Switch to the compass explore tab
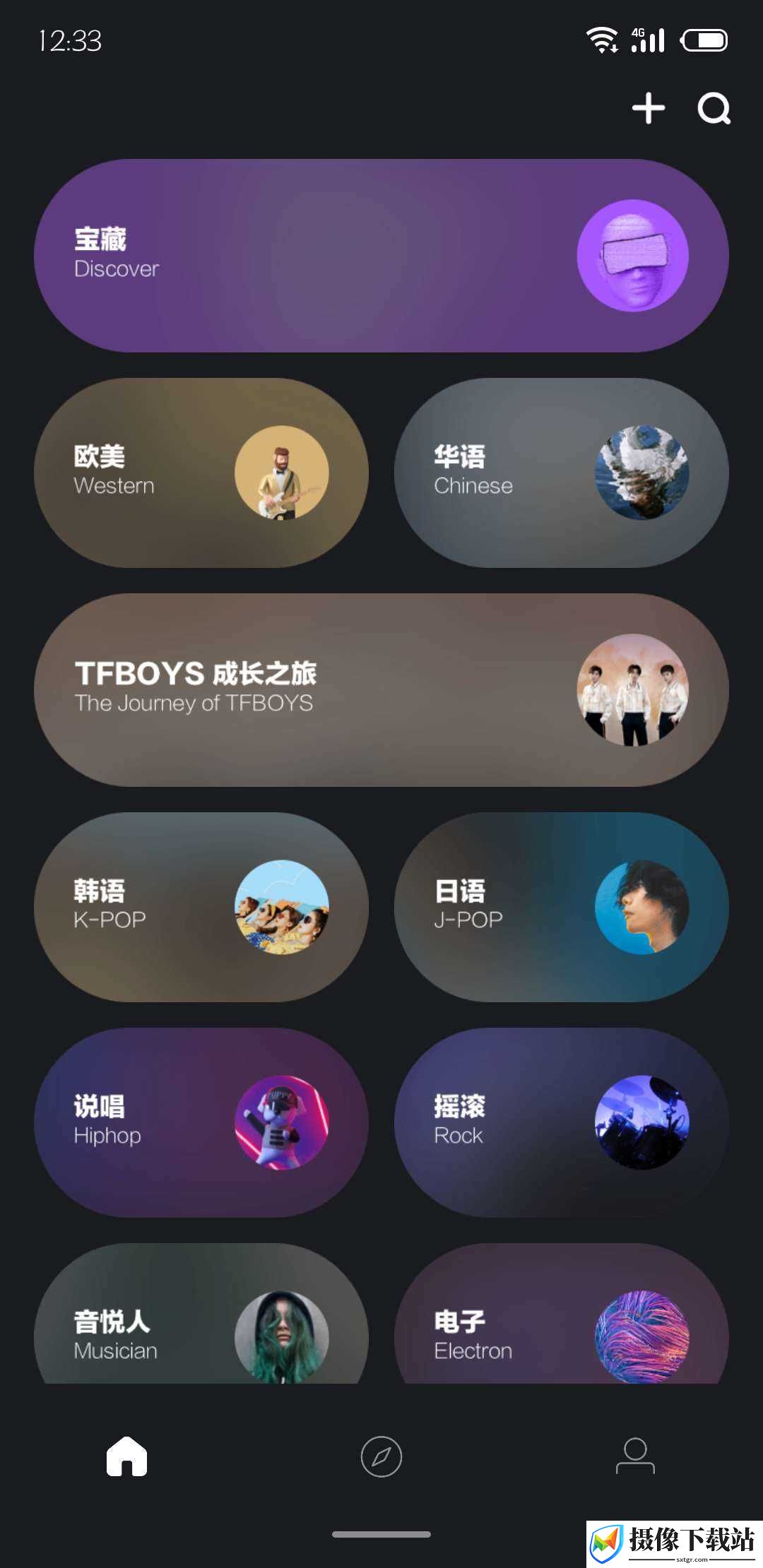The image size is (763, 1568). pyautogui.click(x=381, y=1456)
